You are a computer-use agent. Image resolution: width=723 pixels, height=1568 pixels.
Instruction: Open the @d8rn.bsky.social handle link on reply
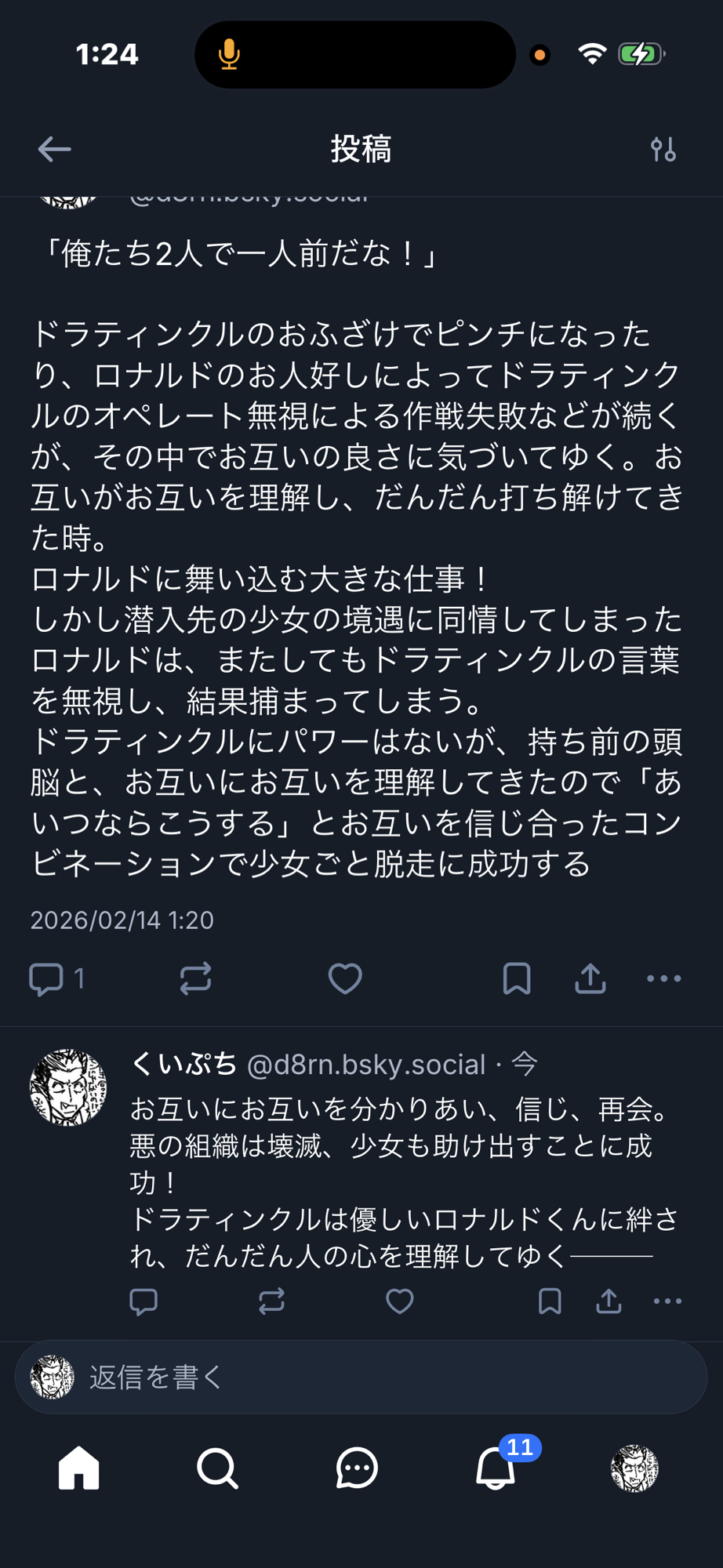pyautogui.click(x=365, y=1065)
